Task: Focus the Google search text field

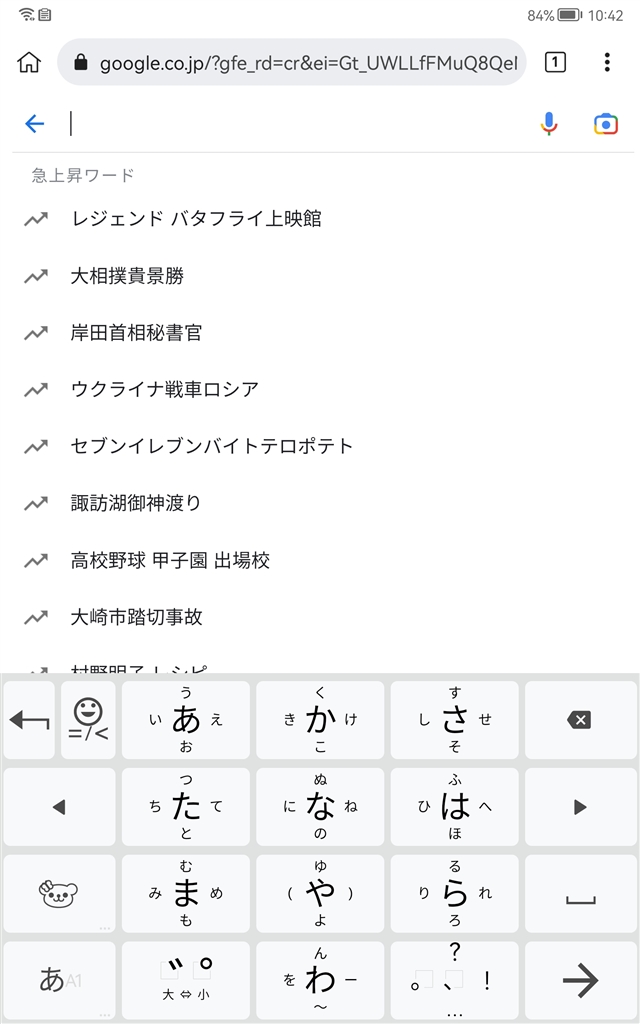Action: (290, 124)
